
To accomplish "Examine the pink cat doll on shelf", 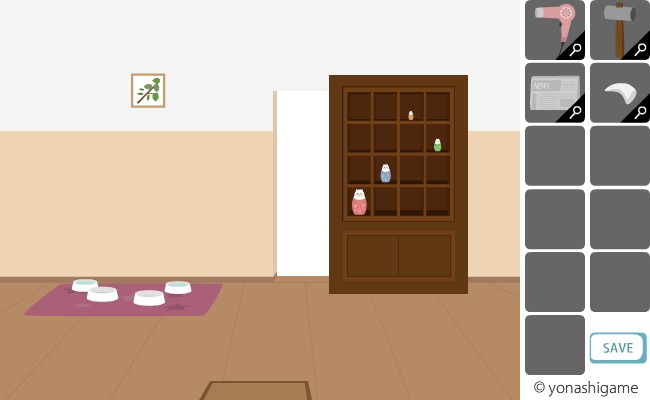I will pos(359,202).
